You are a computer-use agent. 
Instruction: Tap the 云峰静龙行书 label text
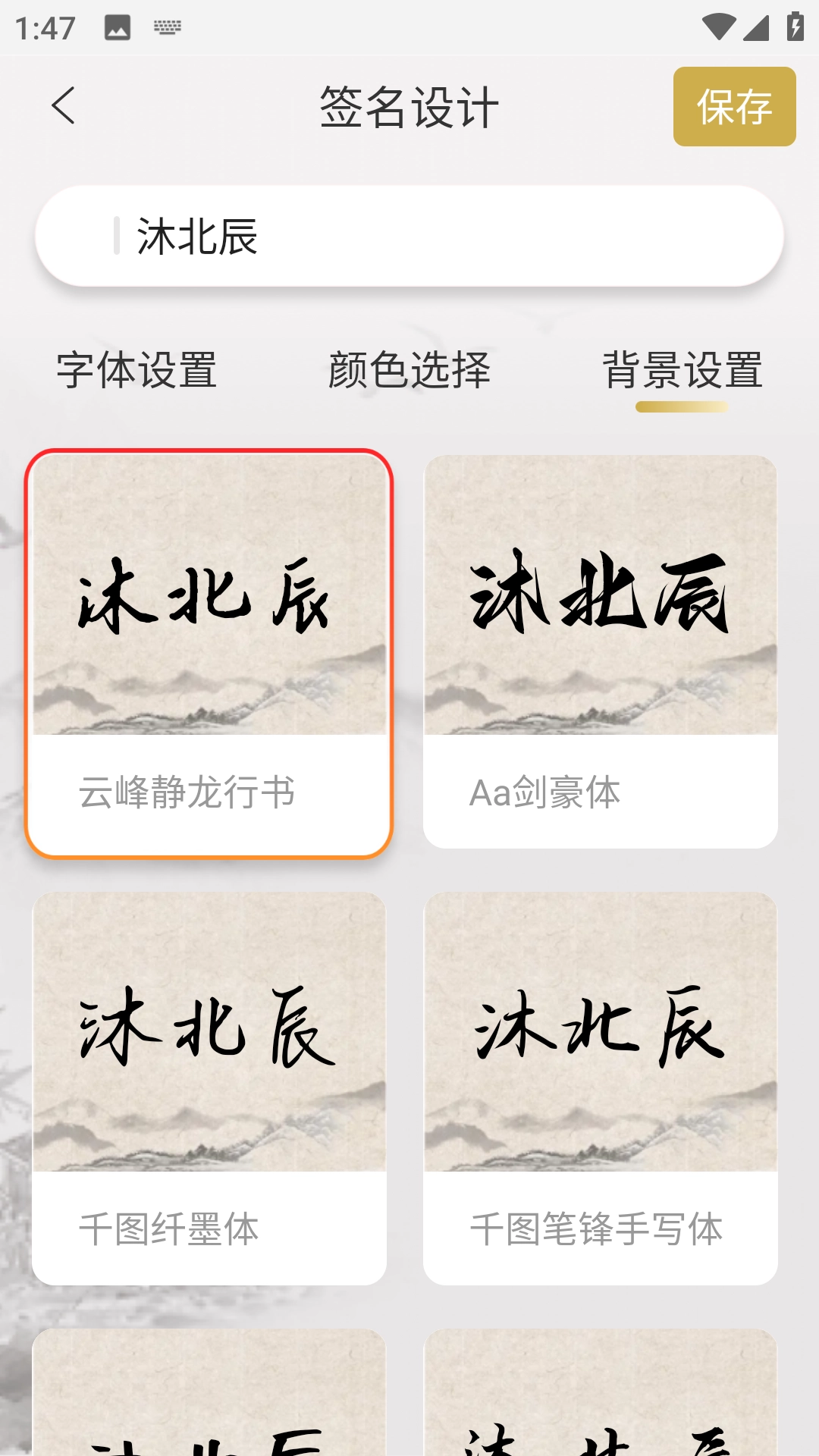pos(187,793)
